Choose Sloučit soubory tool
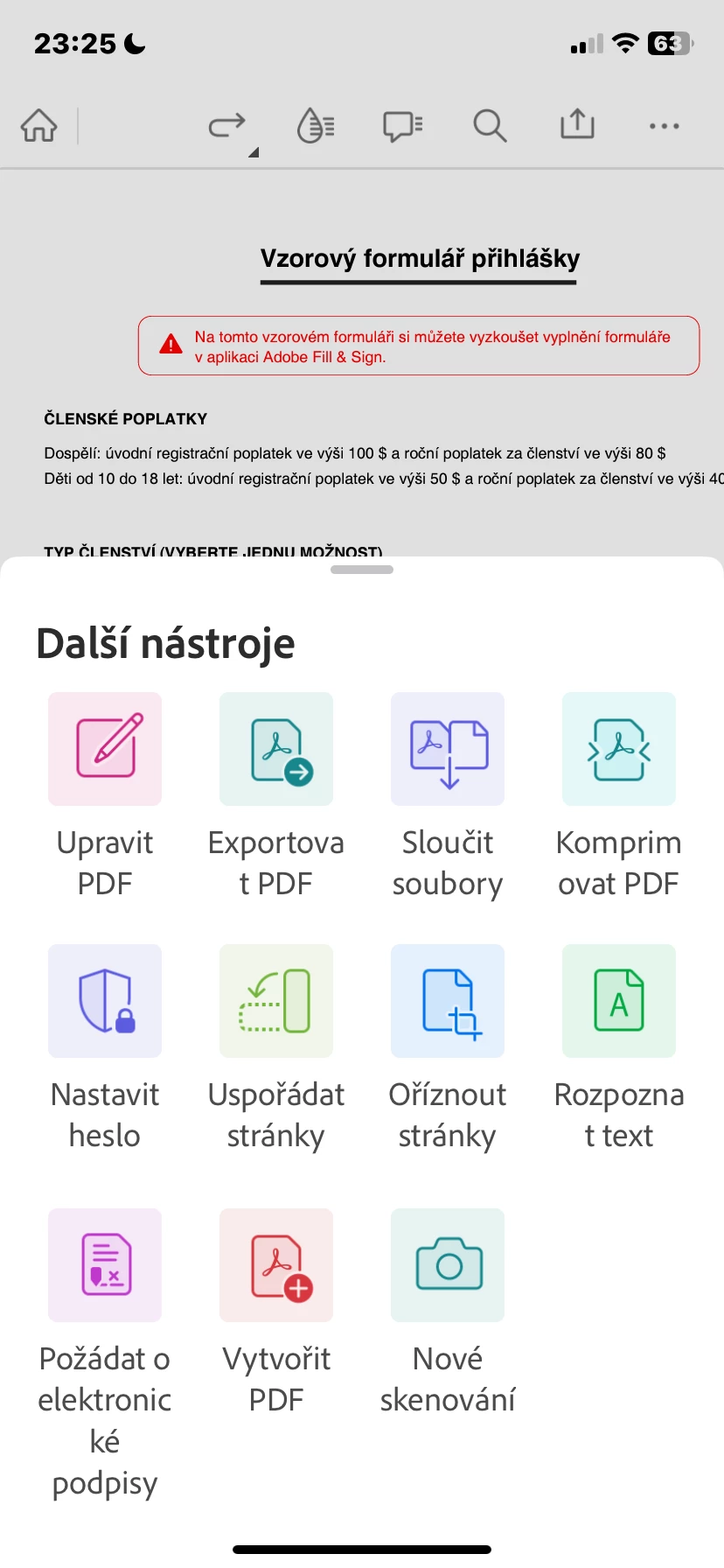This screenshot has width=724, height=1568. click(x=448, y=749)
